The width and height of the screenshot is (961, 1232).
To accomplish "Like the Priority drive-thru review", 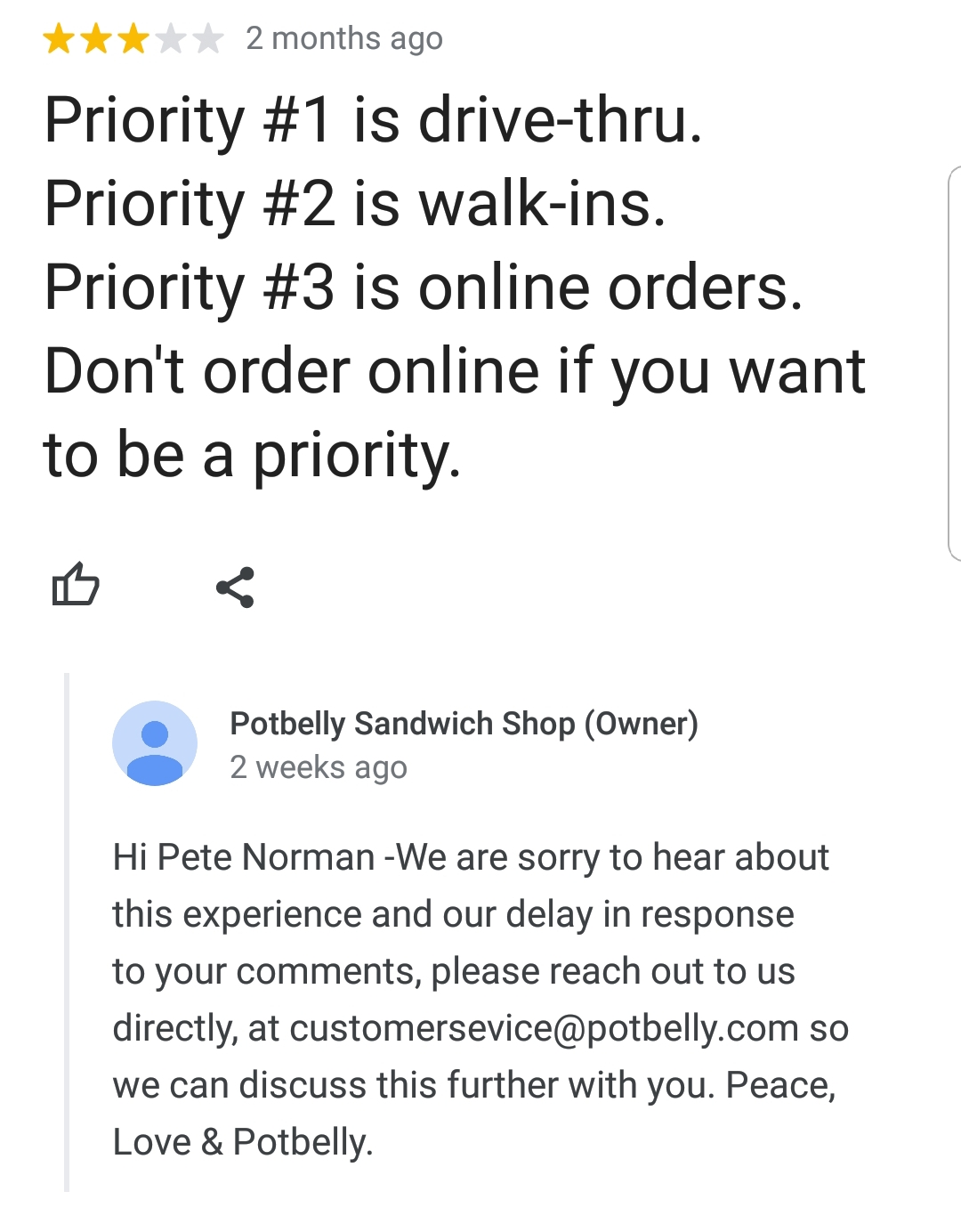I will click(76, 586).
